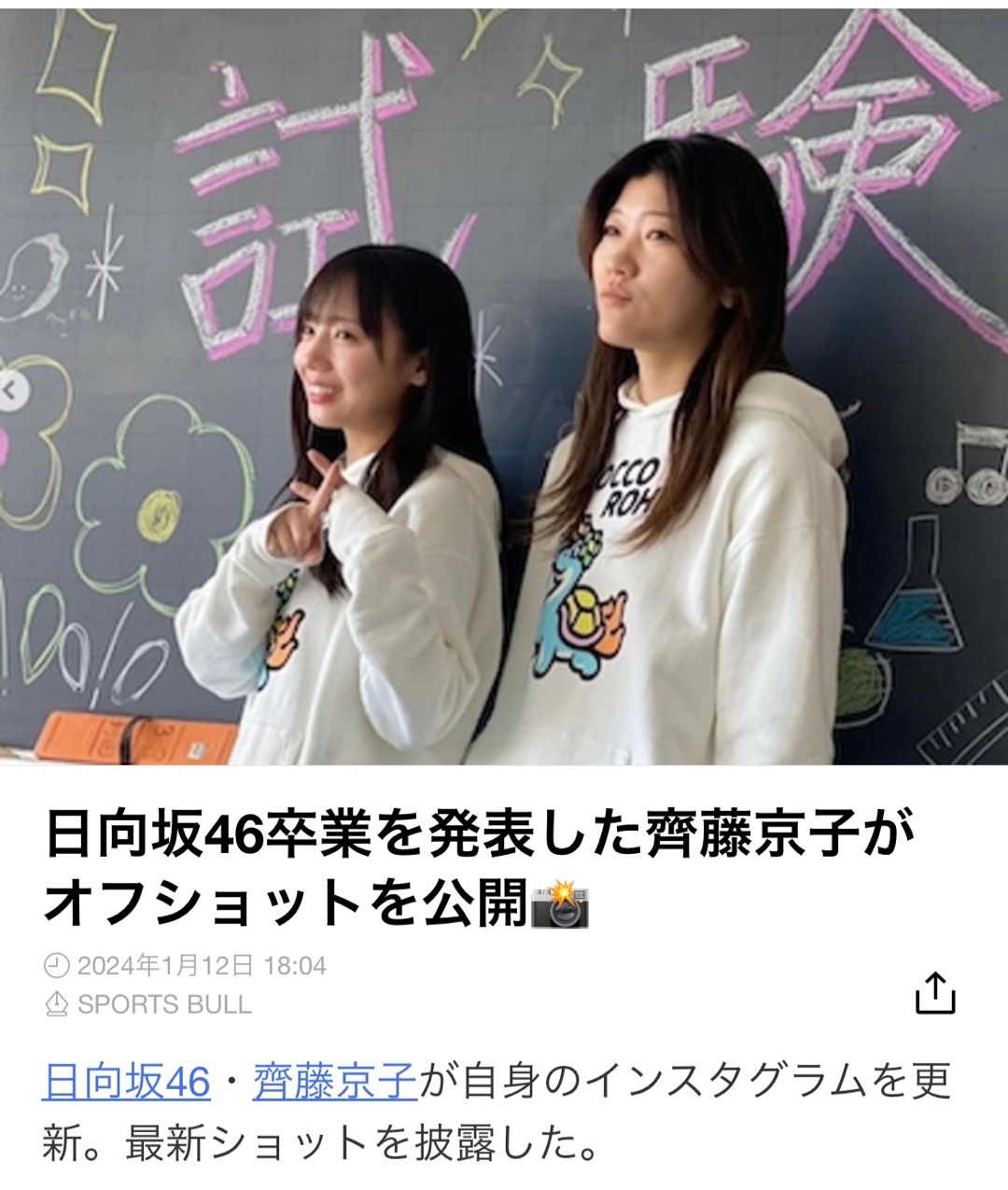The image size is (1008, 1190).
Task: Open the 齊藤京子 link
Action: tap(334, 1083)
